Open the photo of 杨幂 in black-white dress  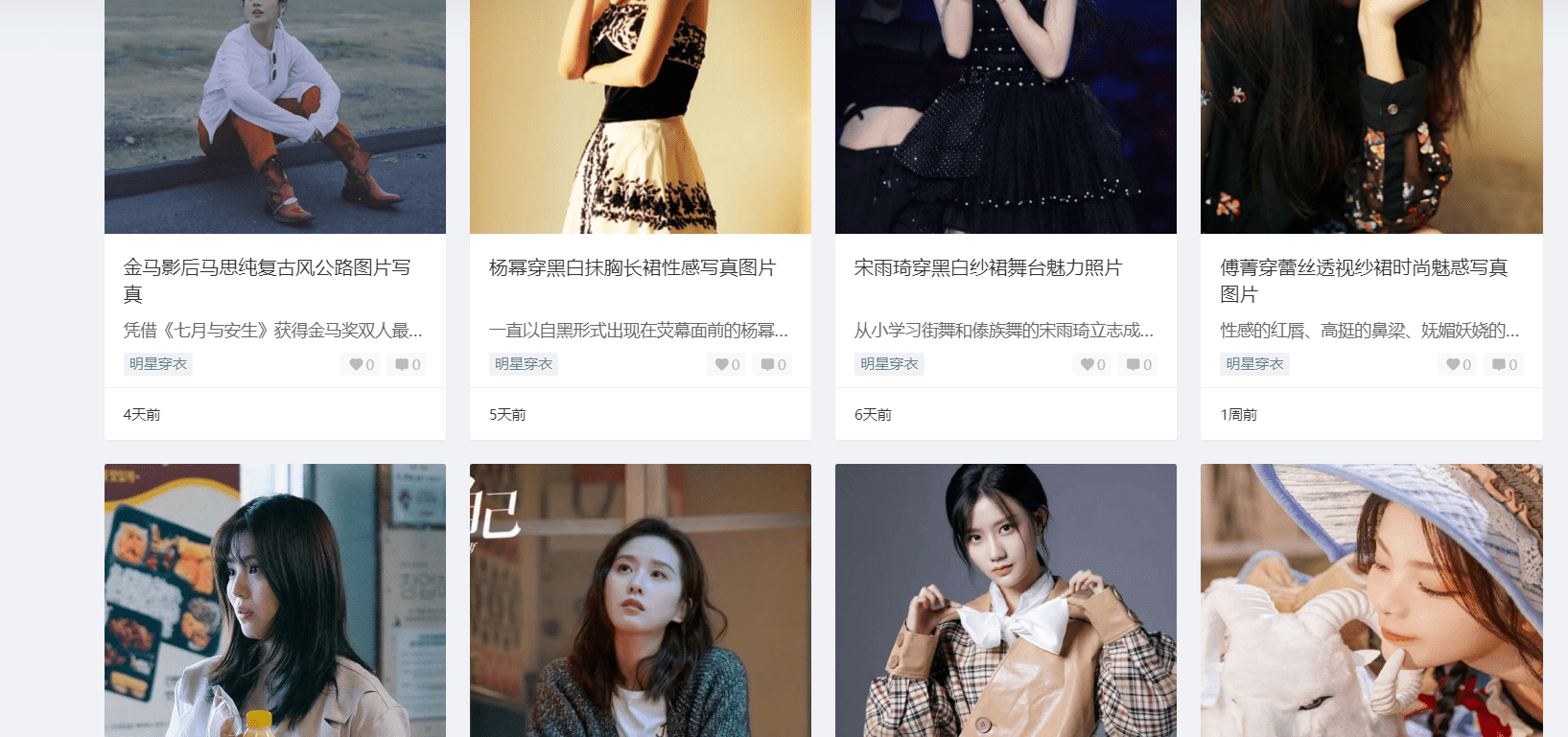click(x=640, y=115)
